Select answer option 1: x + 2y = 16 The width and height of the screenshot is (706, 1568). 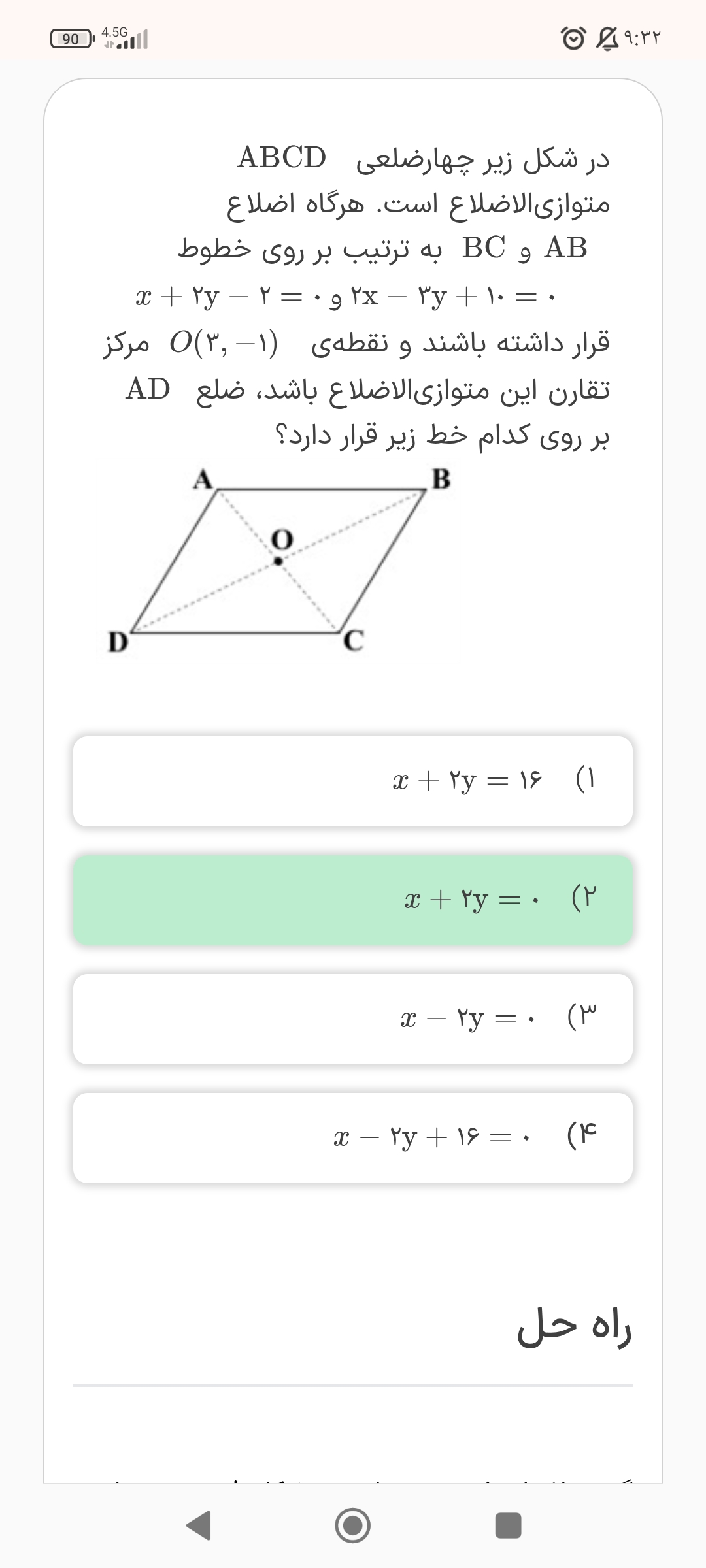[x=353, y=781]
